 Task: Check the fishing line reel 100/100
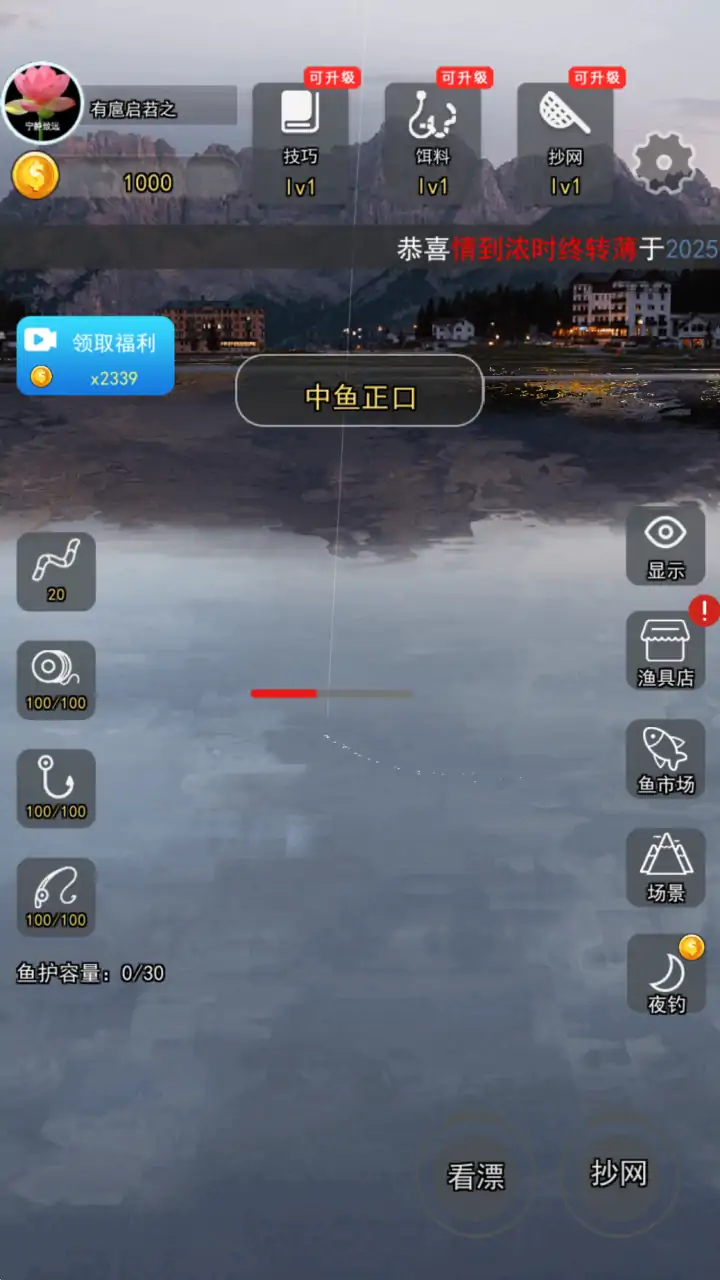point(56,679)
